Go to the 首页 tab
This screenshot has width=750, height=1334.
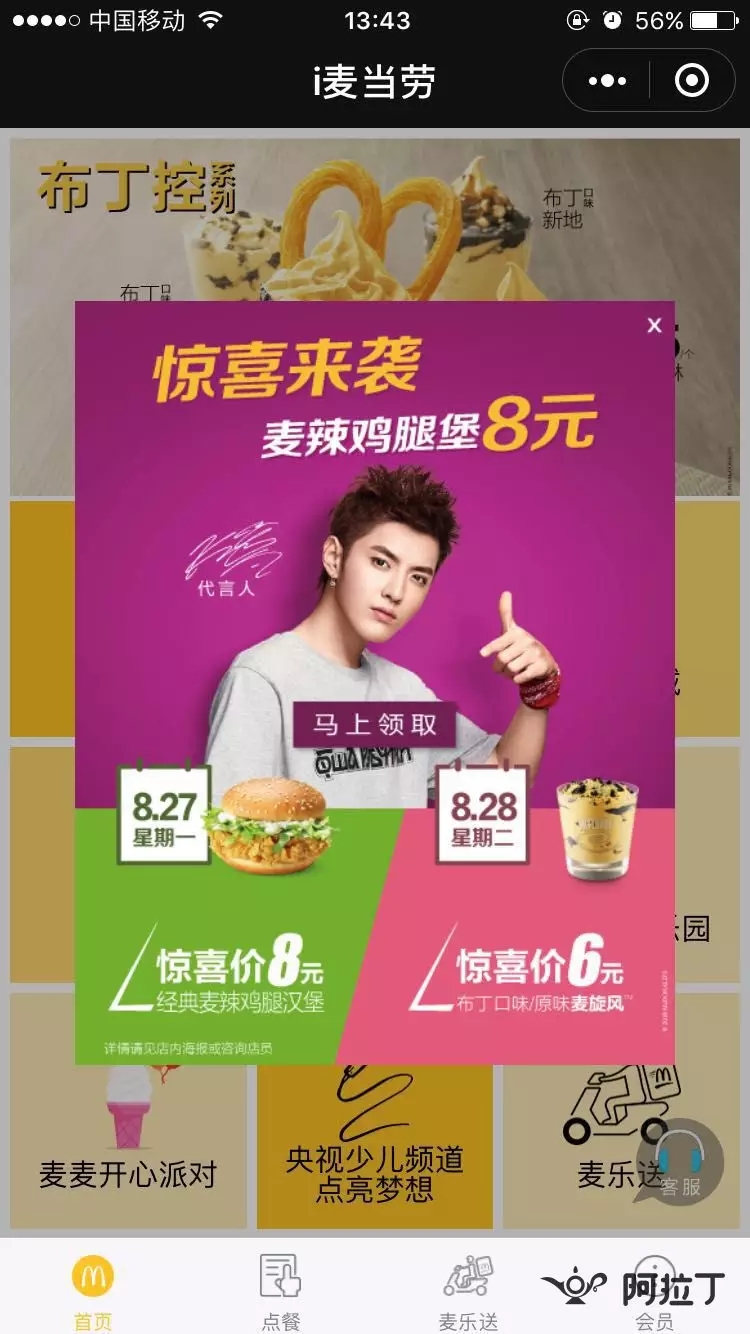coord(93,1290)
